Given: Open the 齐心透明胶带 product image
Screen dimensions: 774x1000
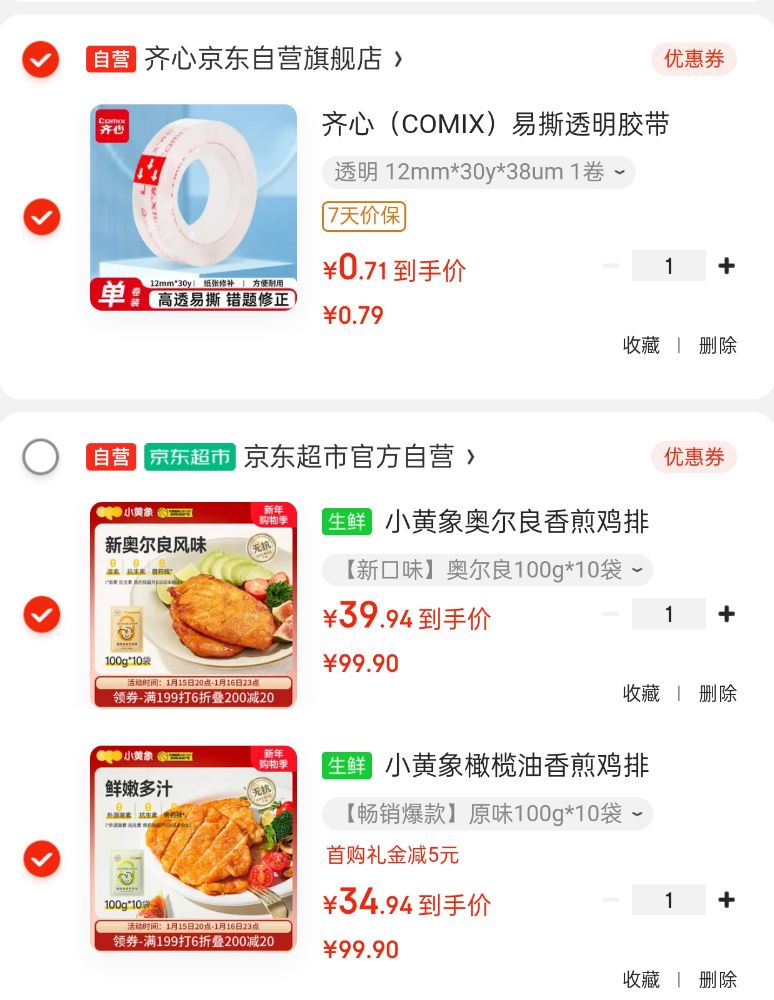Looking at the screenshot, I should click(x=193, y=207).
